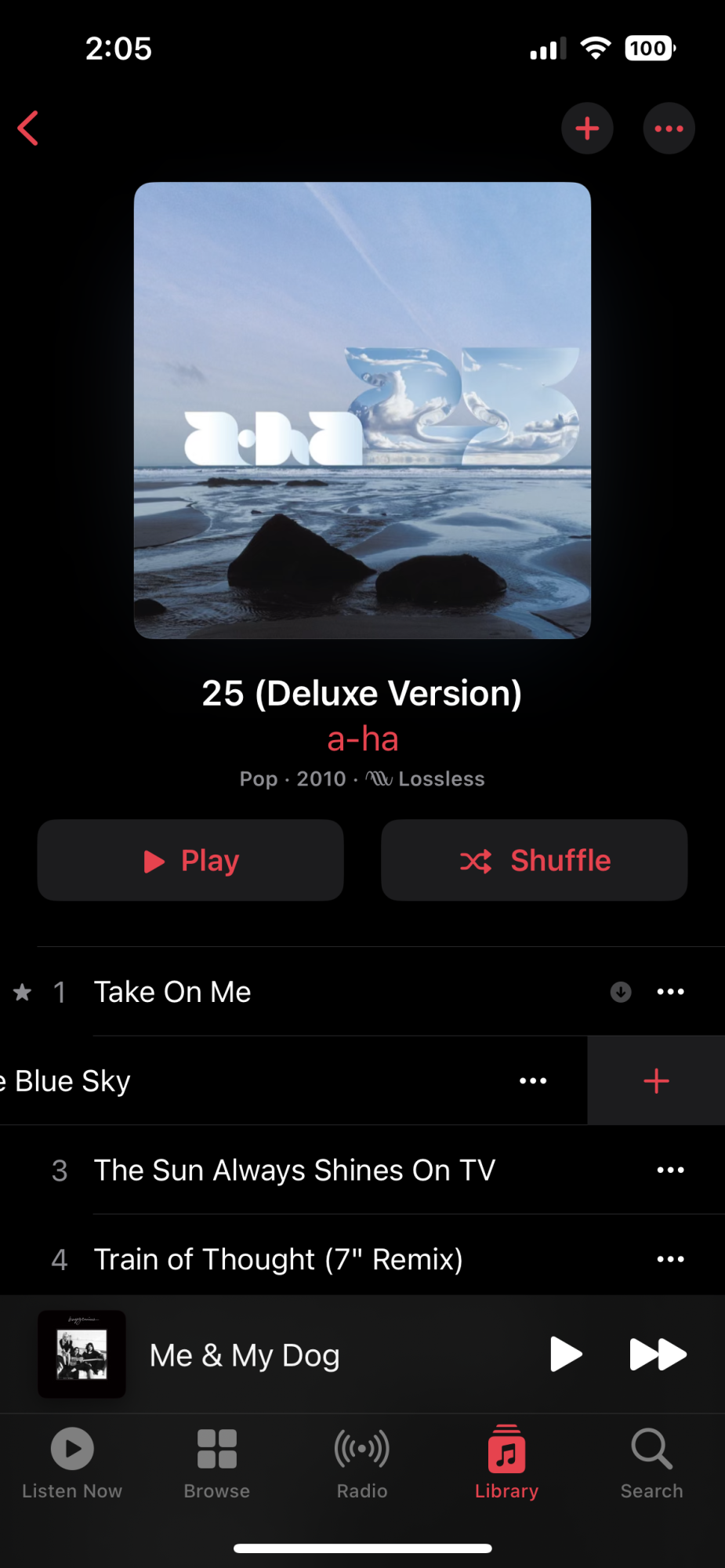Open more options for the Blue Sky track
This screenshot has height=1568, width=725.
tap(533, 1081)
